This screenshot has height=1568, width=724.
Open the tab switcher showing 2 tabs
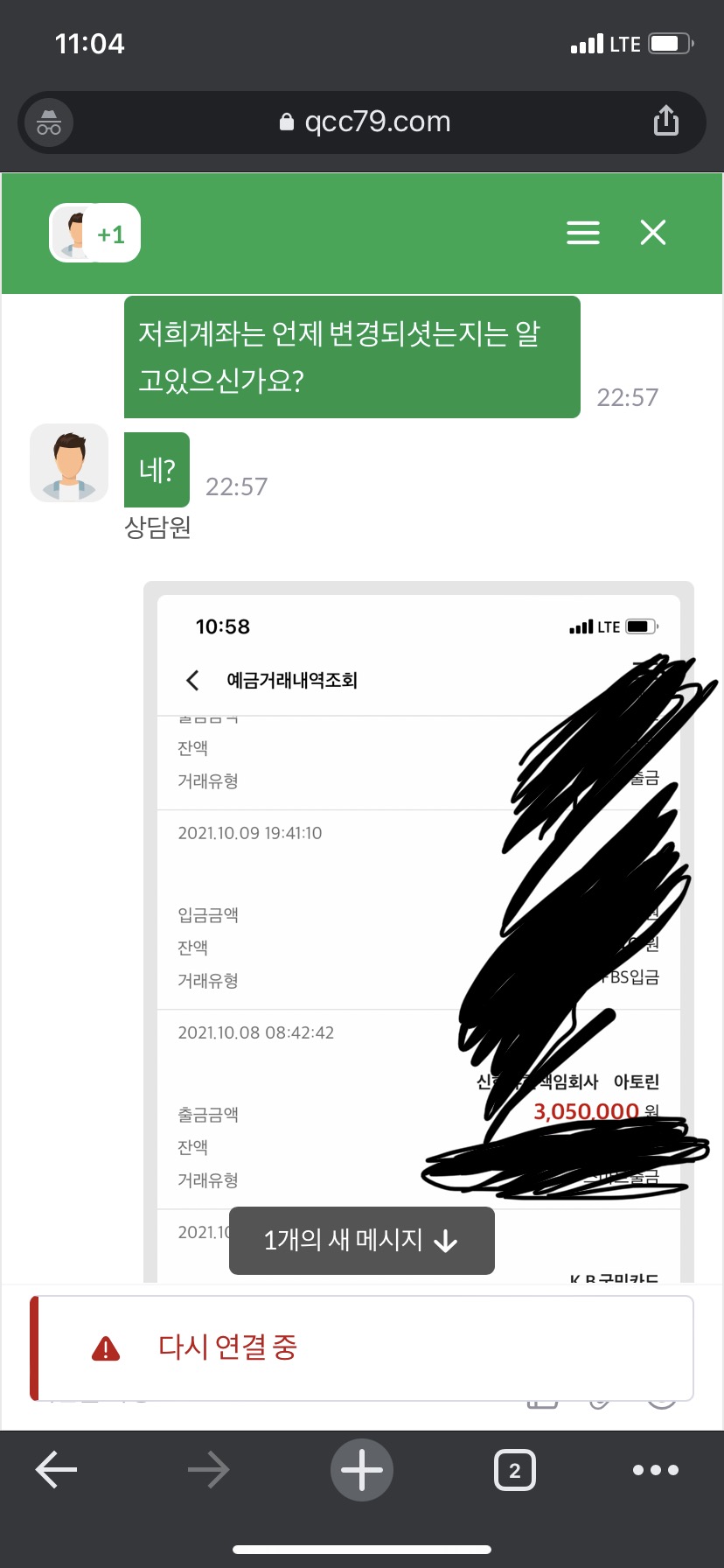pyautogui.click(x=515, y=1470)
